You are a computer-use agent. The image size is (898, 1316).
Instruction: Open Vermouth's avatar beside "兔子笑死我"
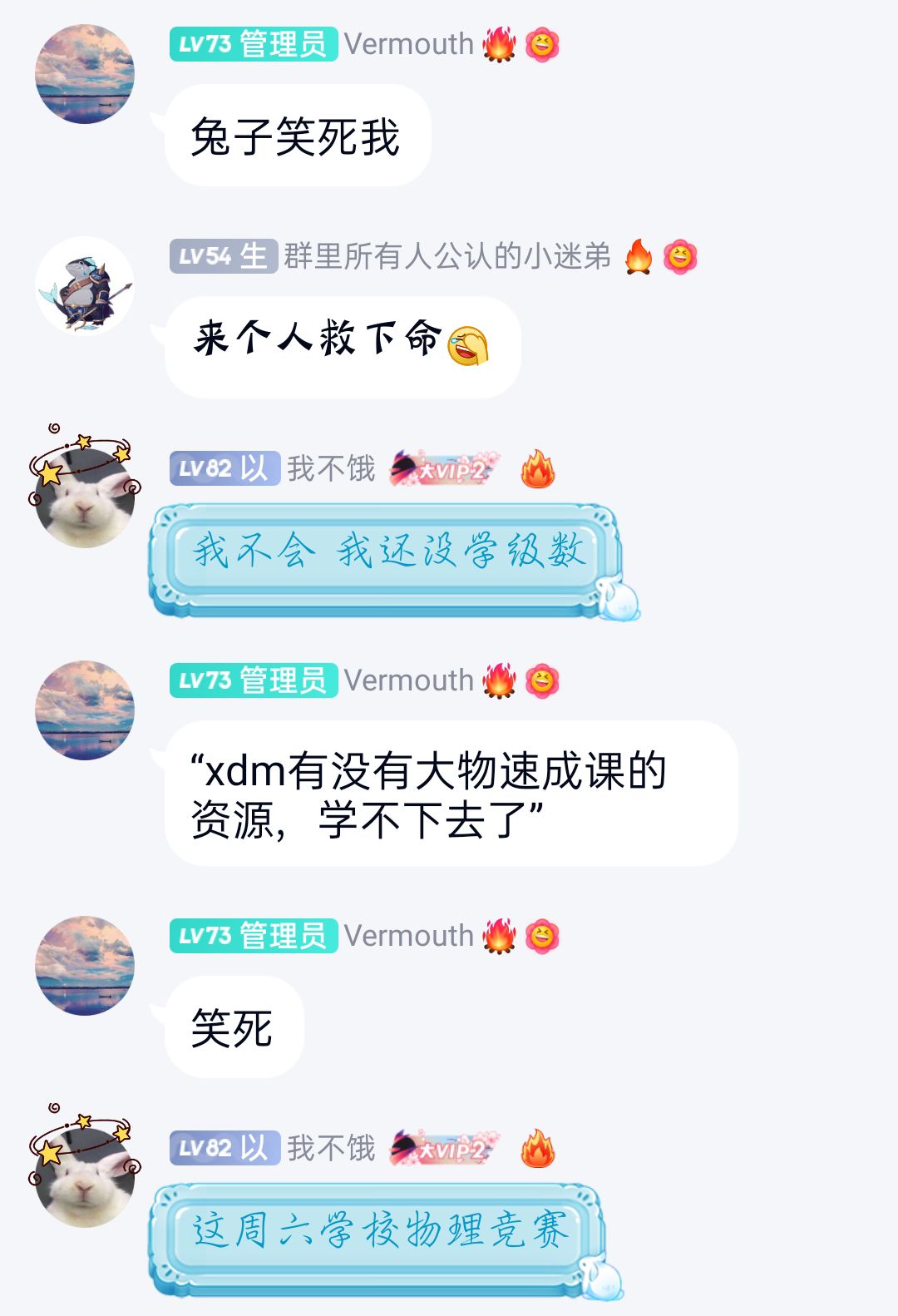tap(85, 74)
